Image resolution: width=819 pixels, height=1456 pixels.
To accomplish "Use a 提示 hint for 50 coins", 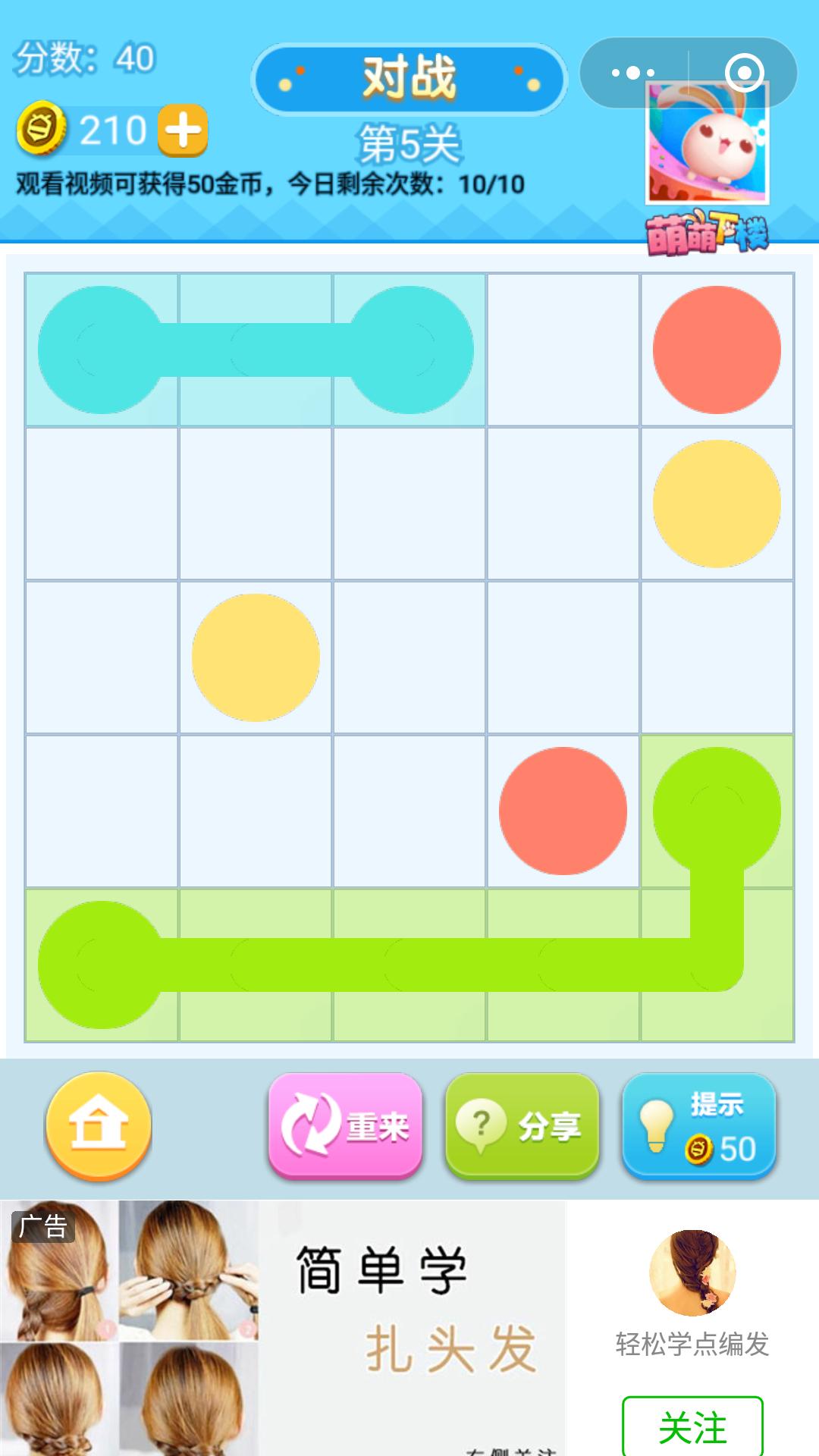I will point(699,1126).
